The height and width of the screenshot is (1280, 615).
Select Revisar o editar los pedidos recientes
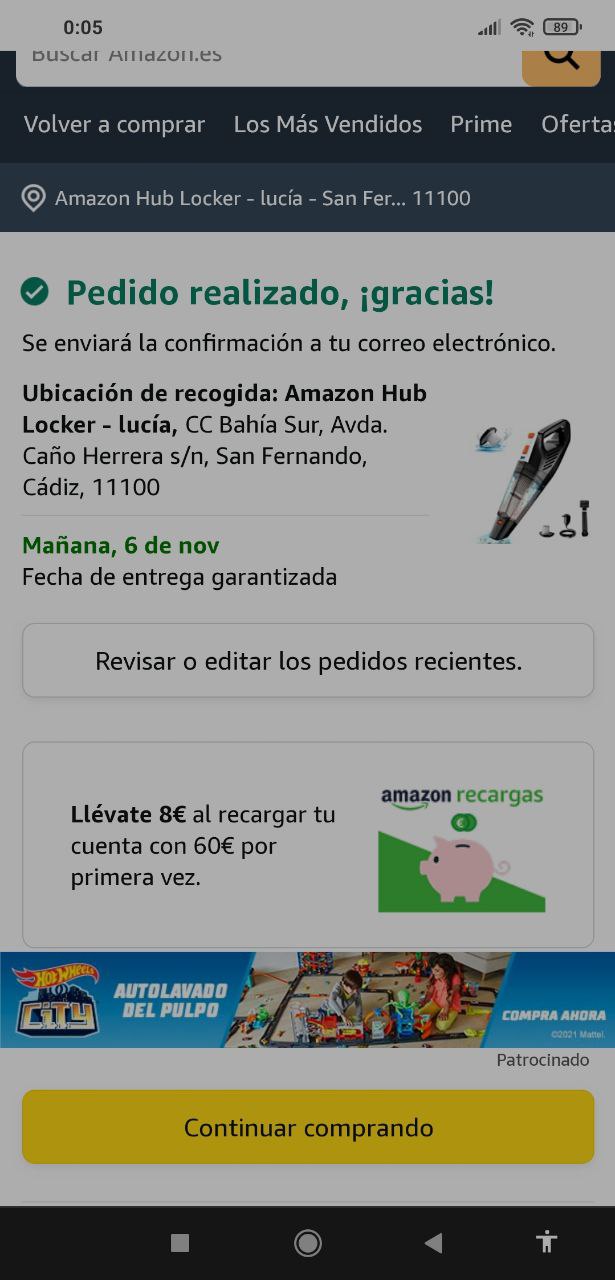pyautogui.click(x=308, y=661)
